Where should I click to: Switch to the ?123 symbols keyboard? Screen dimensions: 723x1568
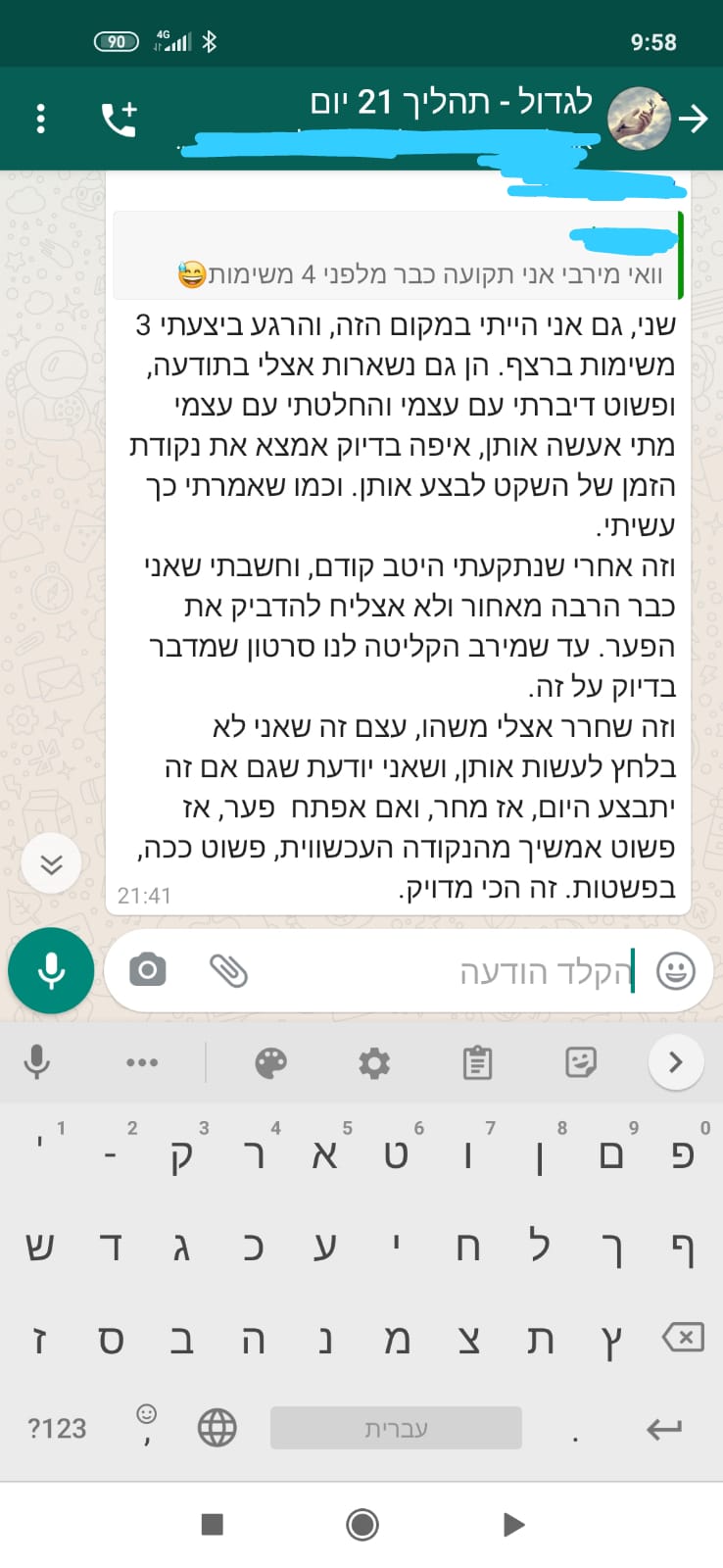[57, 1429]
